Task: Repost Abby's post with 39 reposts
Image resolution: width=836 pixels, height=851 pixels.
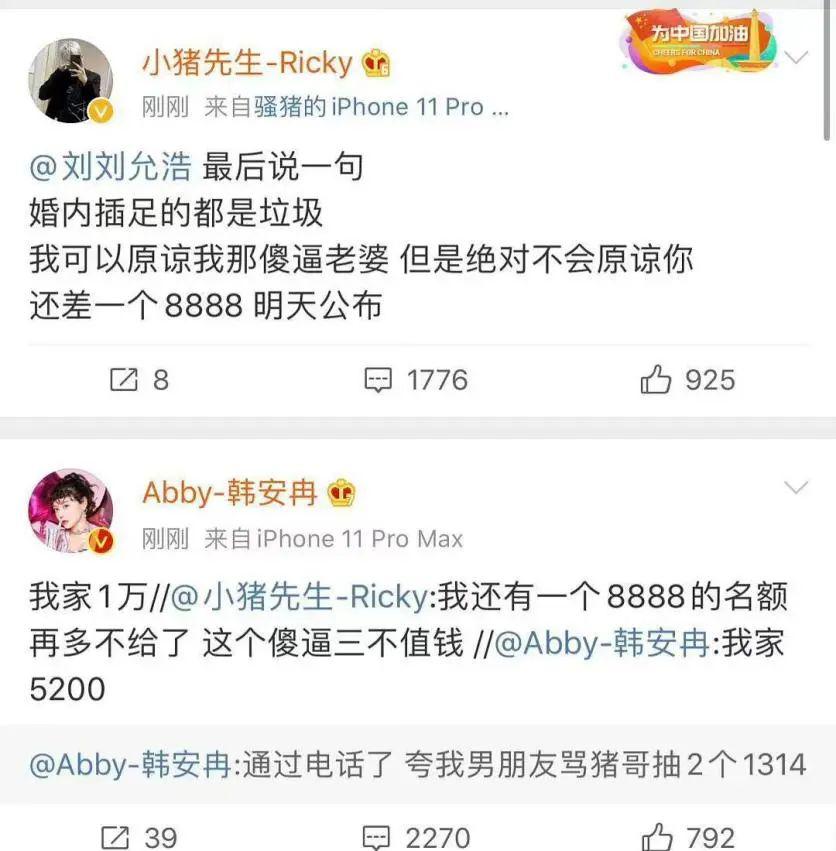Action: click(138, 836)
